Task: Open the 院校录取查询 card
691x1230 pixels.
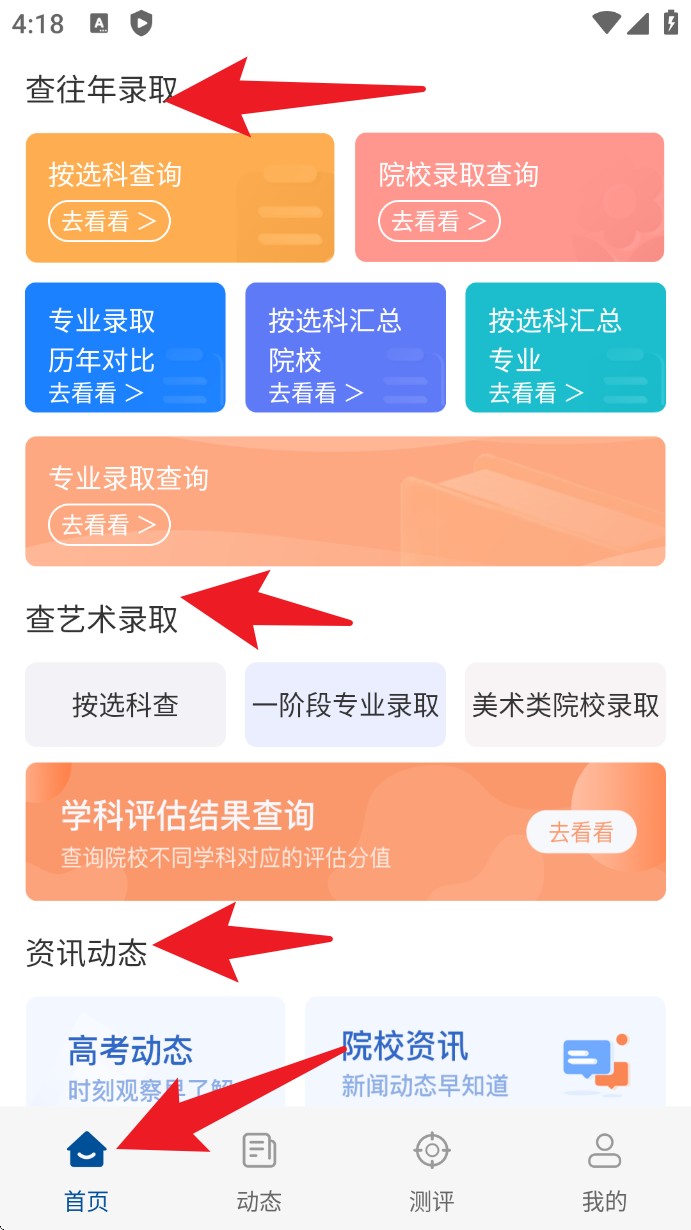Action: pos(509,198)
